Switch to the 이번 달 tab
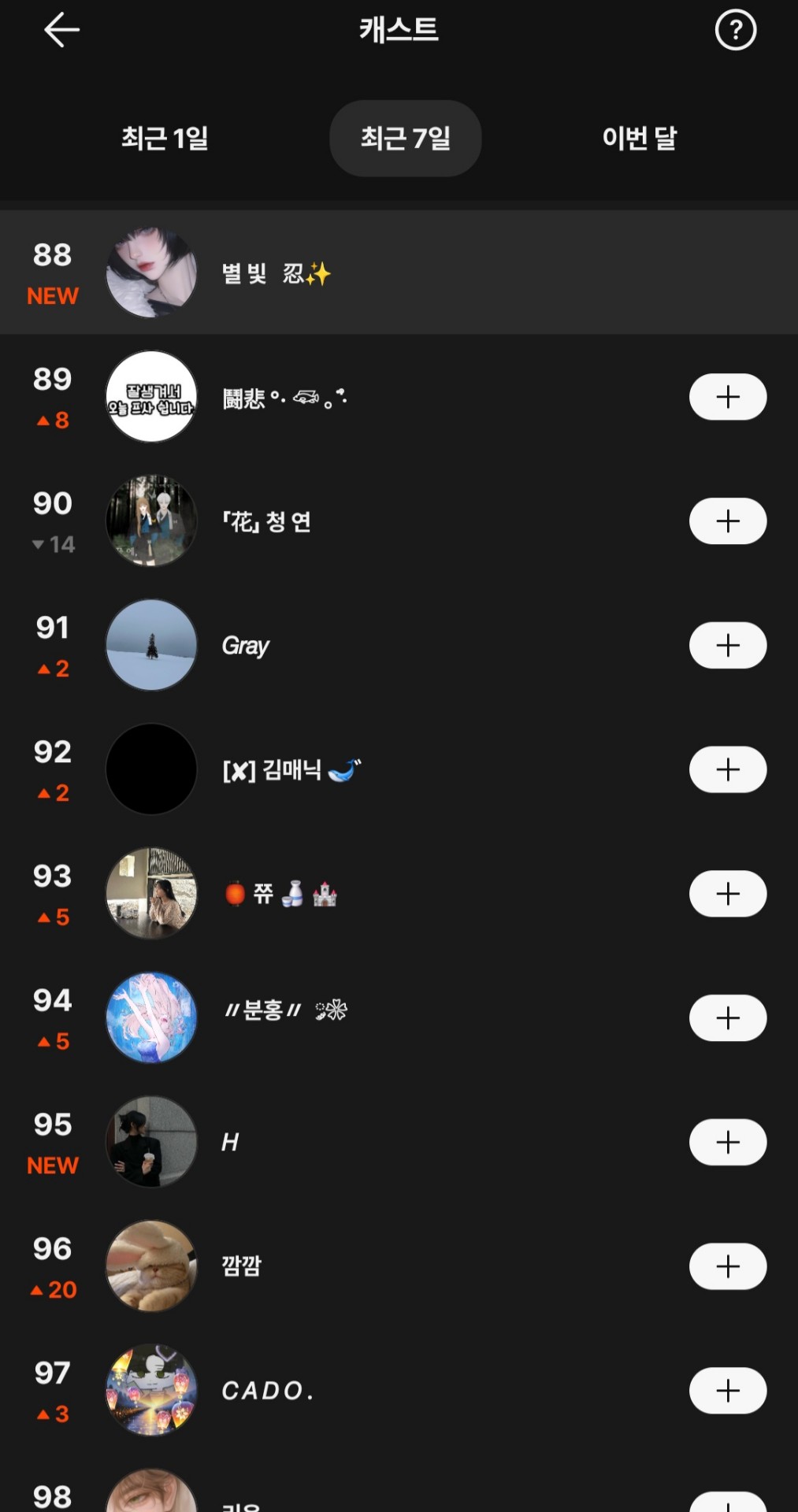The height and width of the screenshot is (1512, 798). (639, 139)
